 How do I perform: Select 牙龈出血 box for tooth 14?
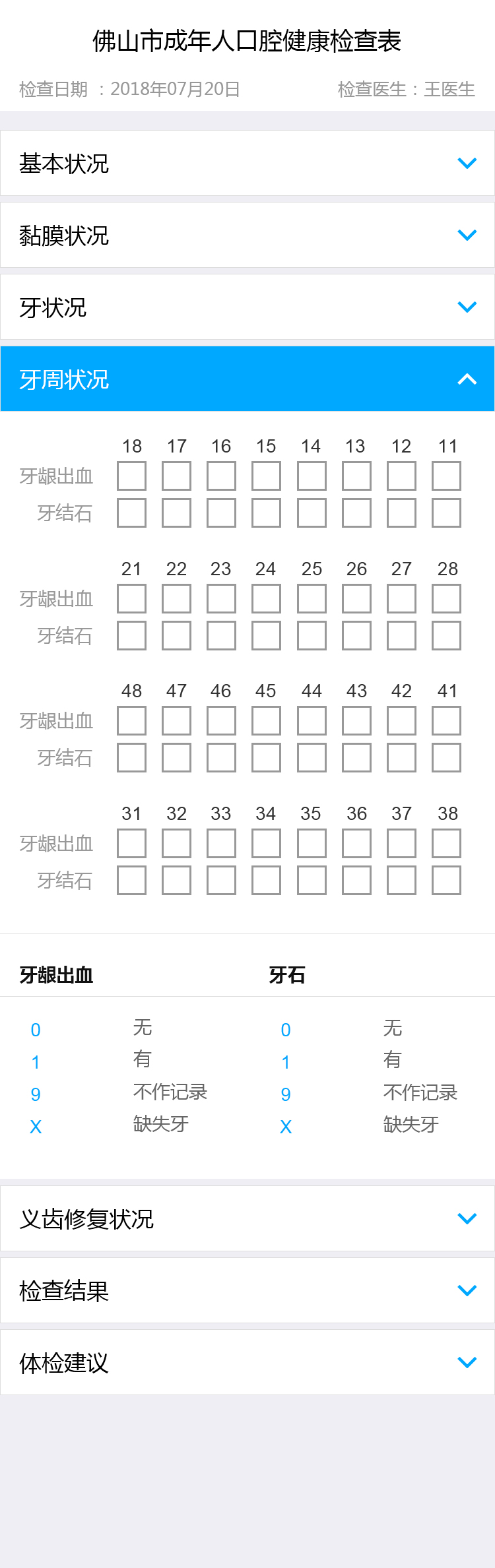click(x=312, y=476)
